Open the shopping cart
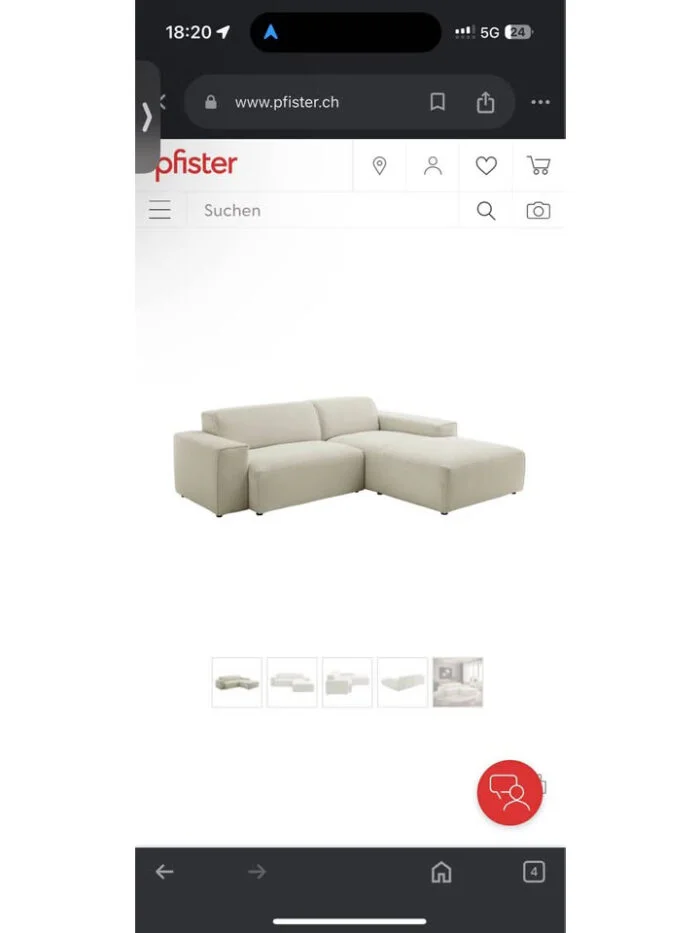The image size is (700, 933). [x=539, y=166]
